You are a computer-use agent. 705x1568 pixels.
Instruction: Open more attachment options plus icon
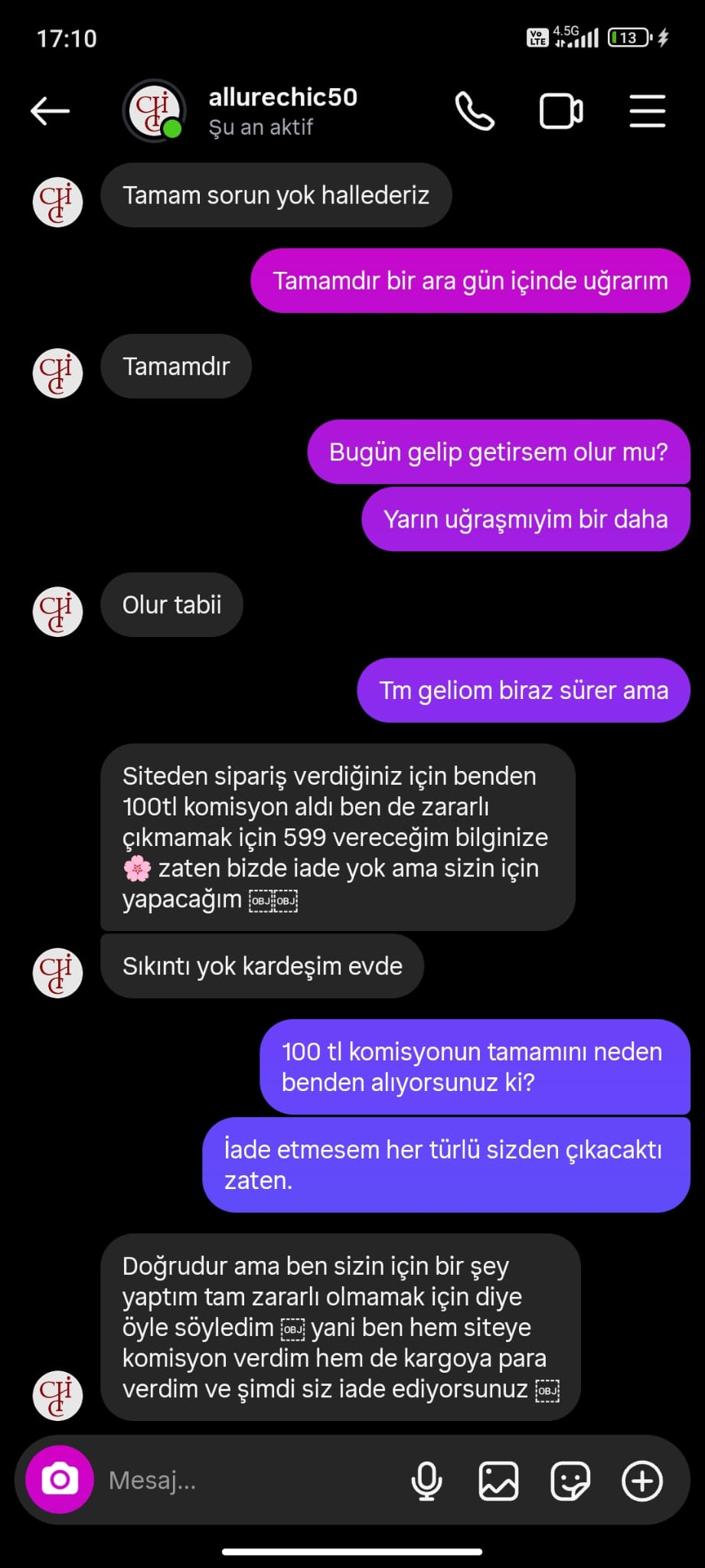(x=641, y=1480)
